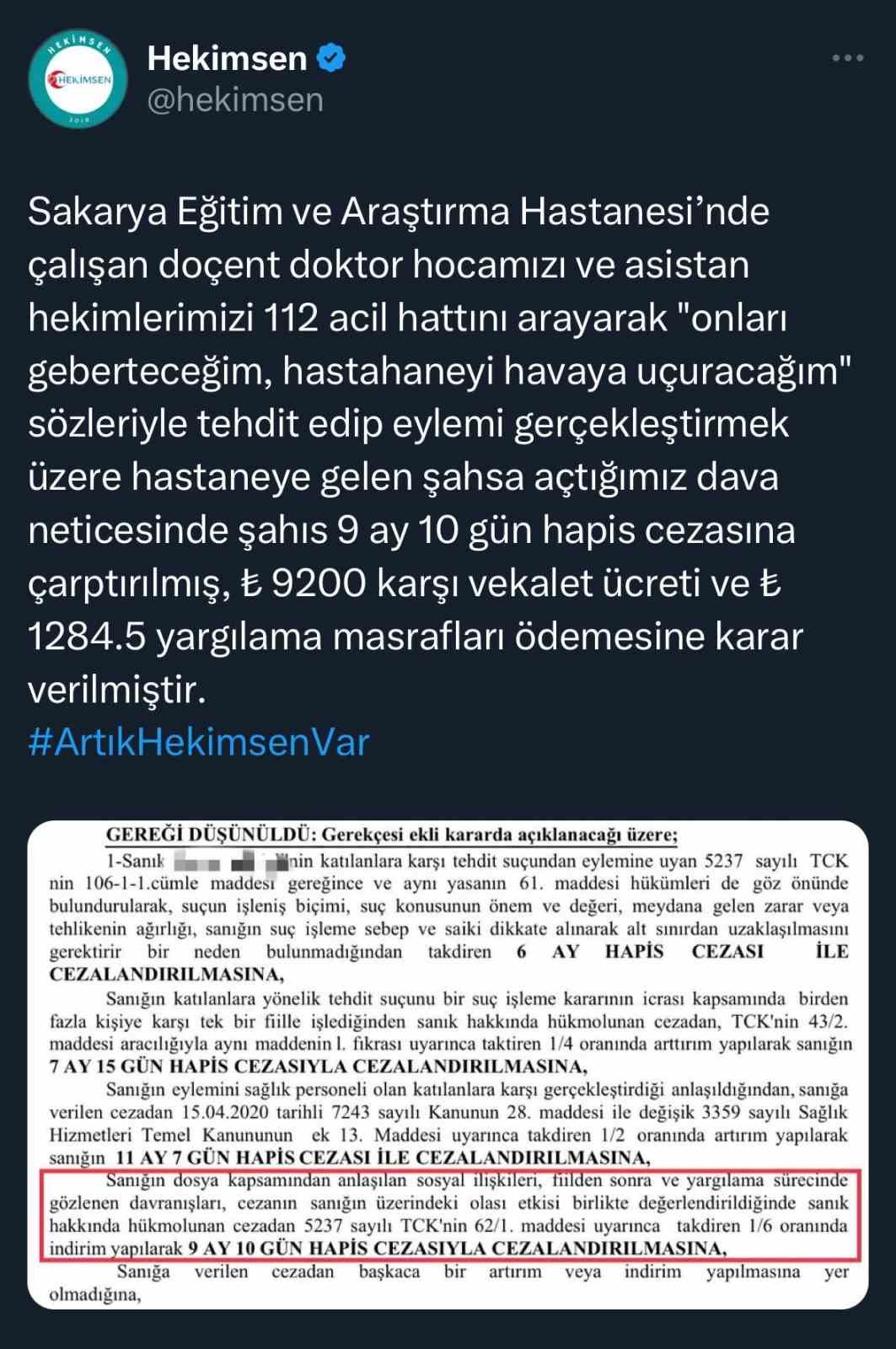This screenshot has width=896, height=1349.
Task: Open the @hekimsen profile
Action: point(235,100)
